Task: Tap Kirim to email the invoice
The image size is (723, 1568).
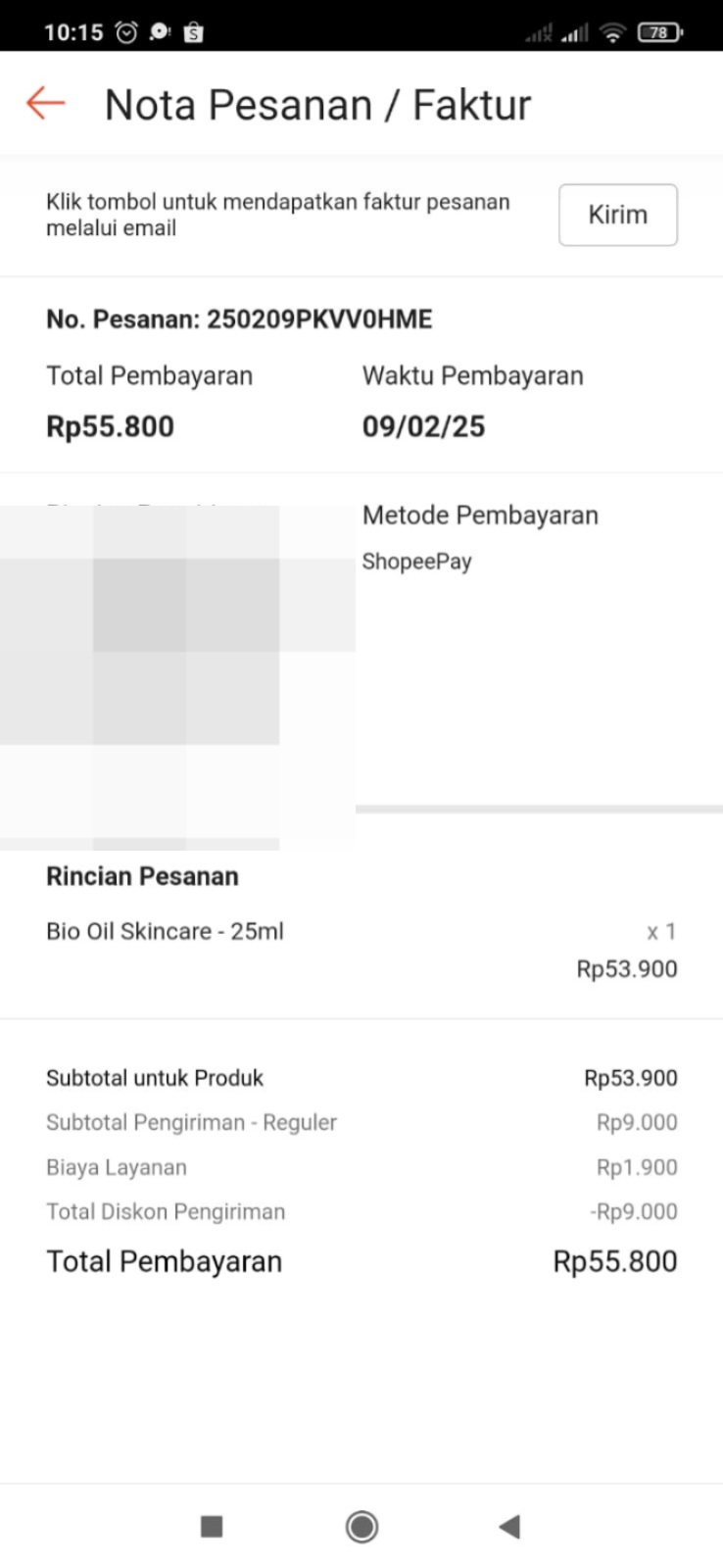Action: pyautogui.click(x=617, y=215)
